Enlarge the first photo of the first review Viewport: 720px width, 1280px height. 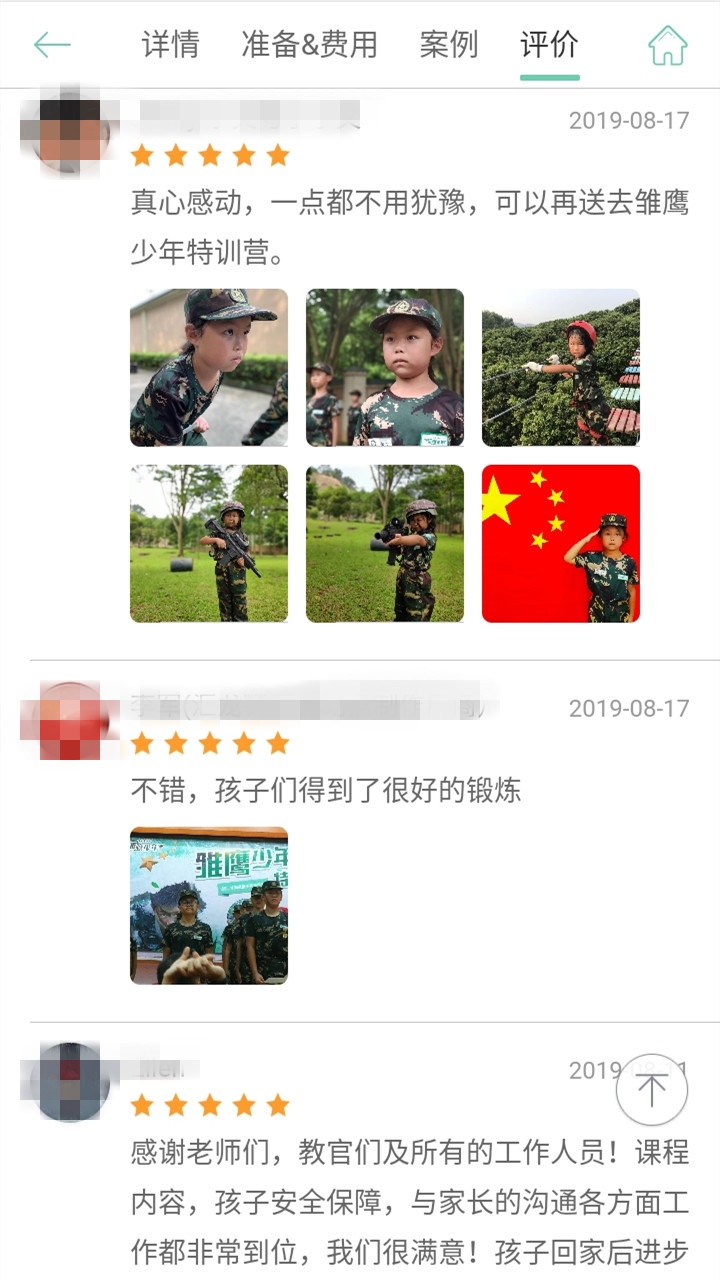click(x=209, y=367)
